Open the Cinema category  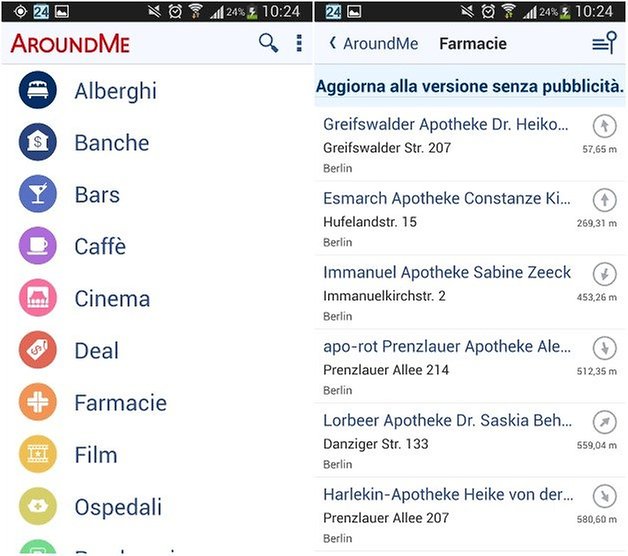111,299
